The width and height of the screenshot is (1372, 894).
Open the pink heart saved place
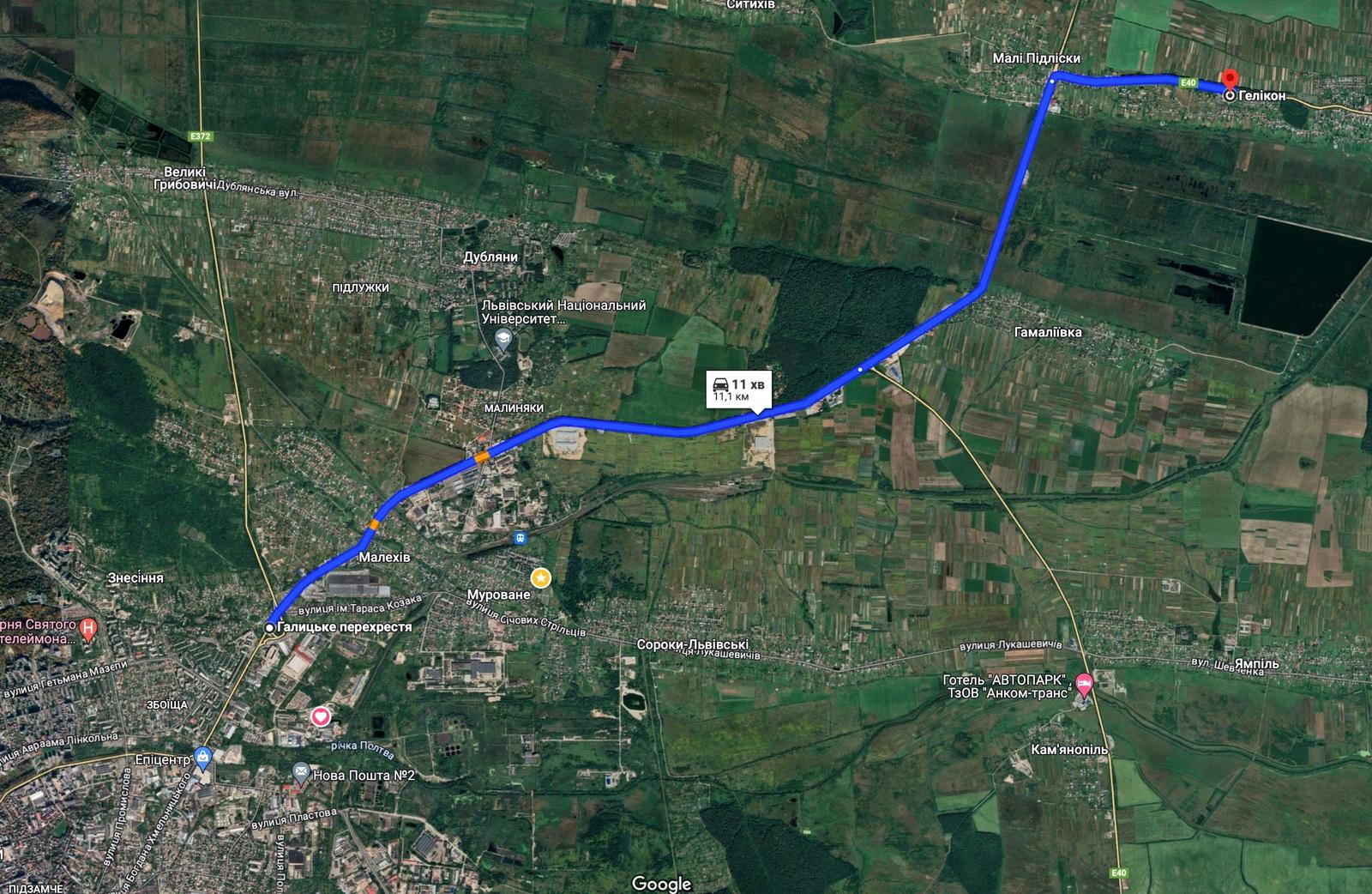click(321, 717)
